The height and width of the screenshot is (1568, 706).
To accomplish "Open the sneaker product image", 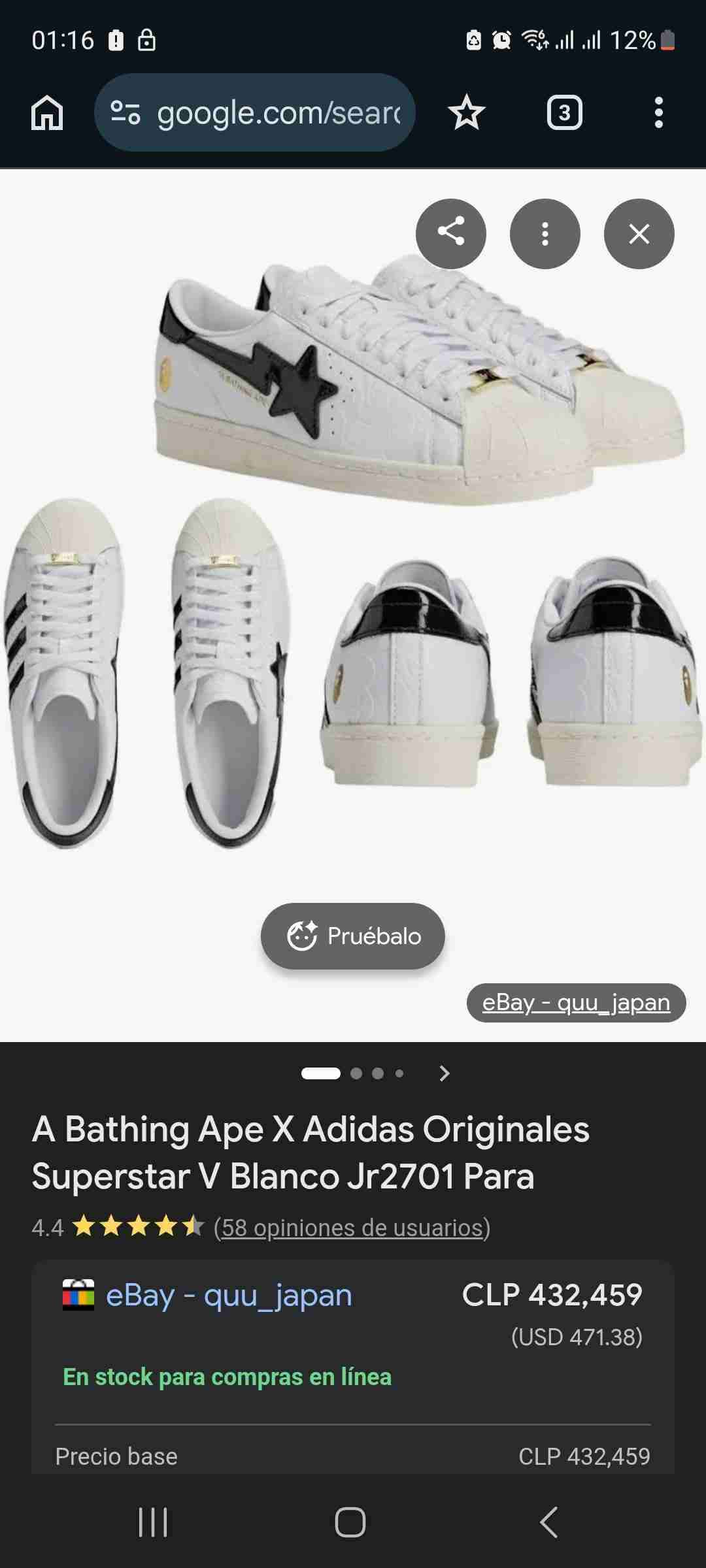I will 353,555.
